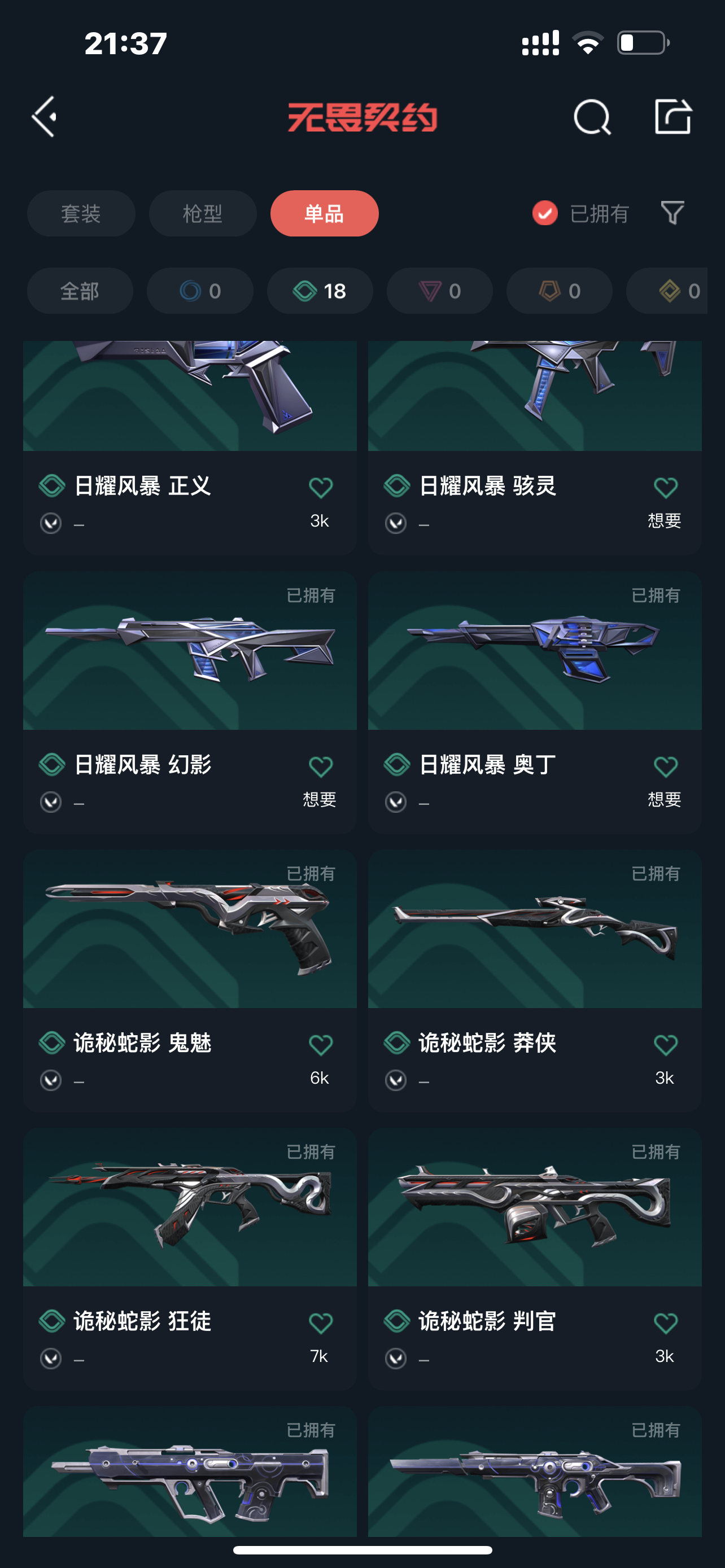This screenshot has height=1568, width=725.
Task: Share this page via the share icon
Action: [x=672, y=116]
